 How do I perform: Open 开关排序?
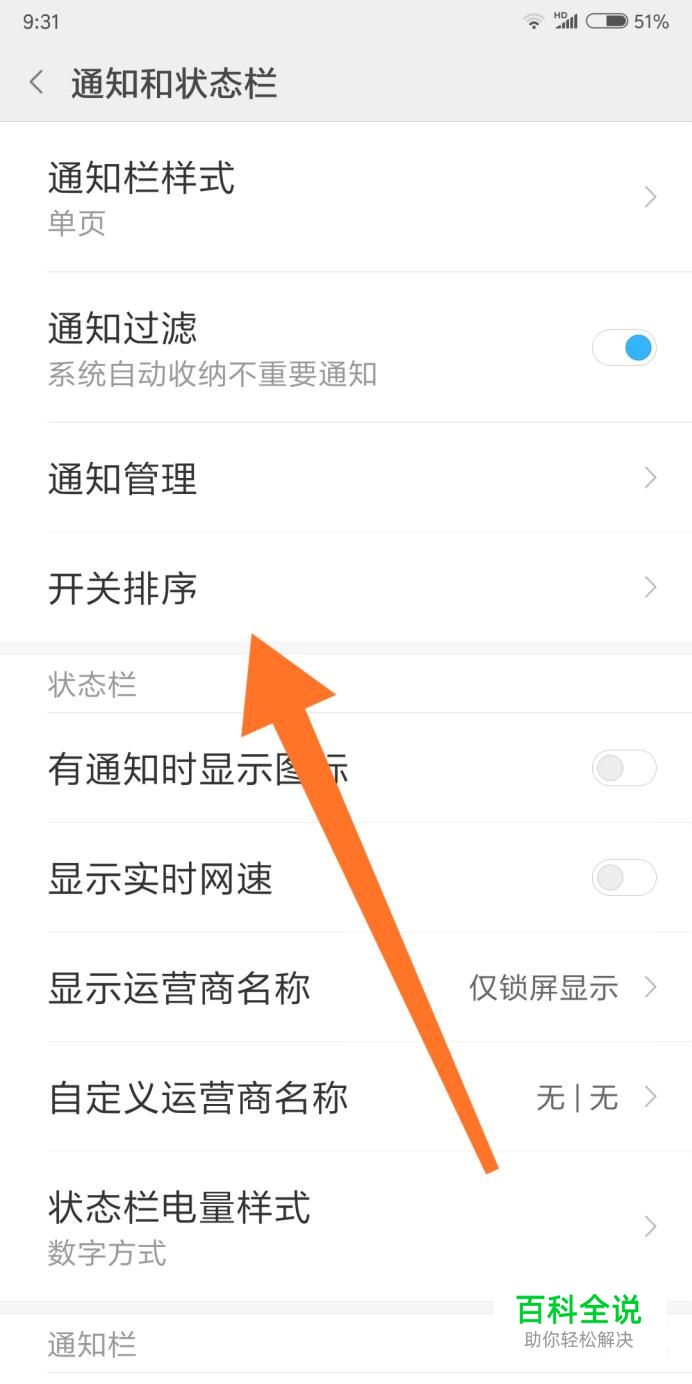point(346,588)
